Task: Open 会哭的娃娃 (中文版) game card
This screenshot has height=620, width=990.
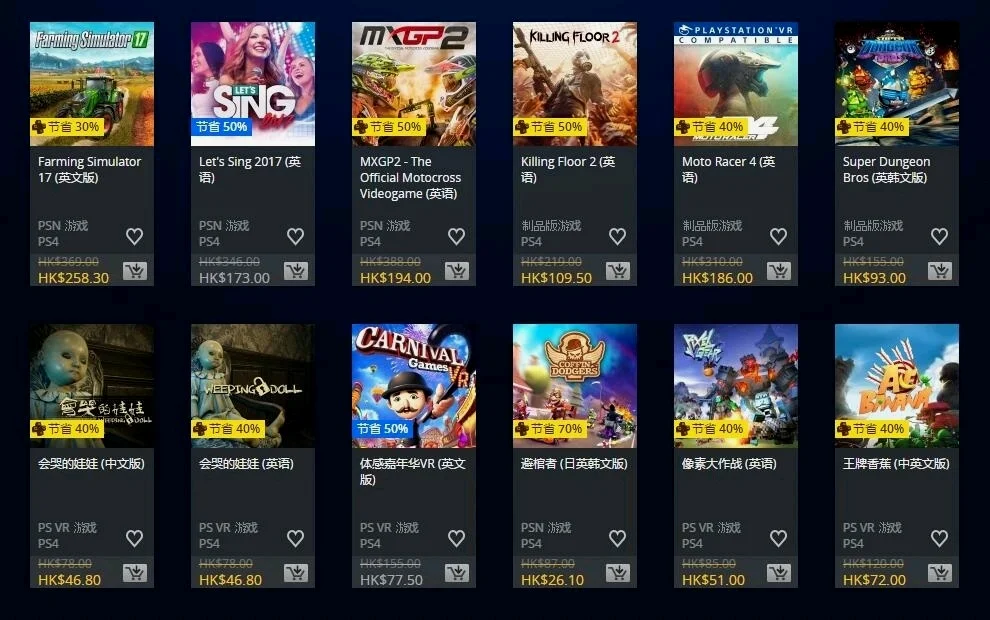Action: pos(91,386)
